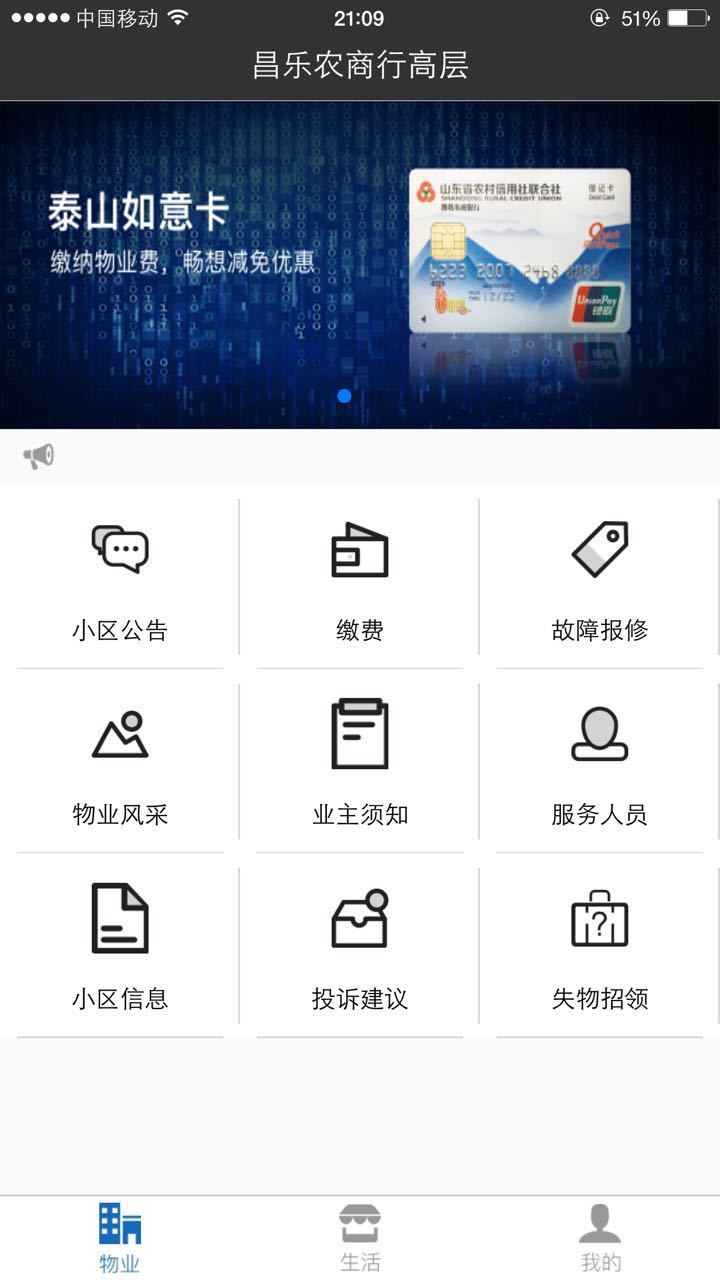The height and width of the screenshot is (1280, 720).
Task: Switch to the 生活 tab
Action: coord(360,1238)
